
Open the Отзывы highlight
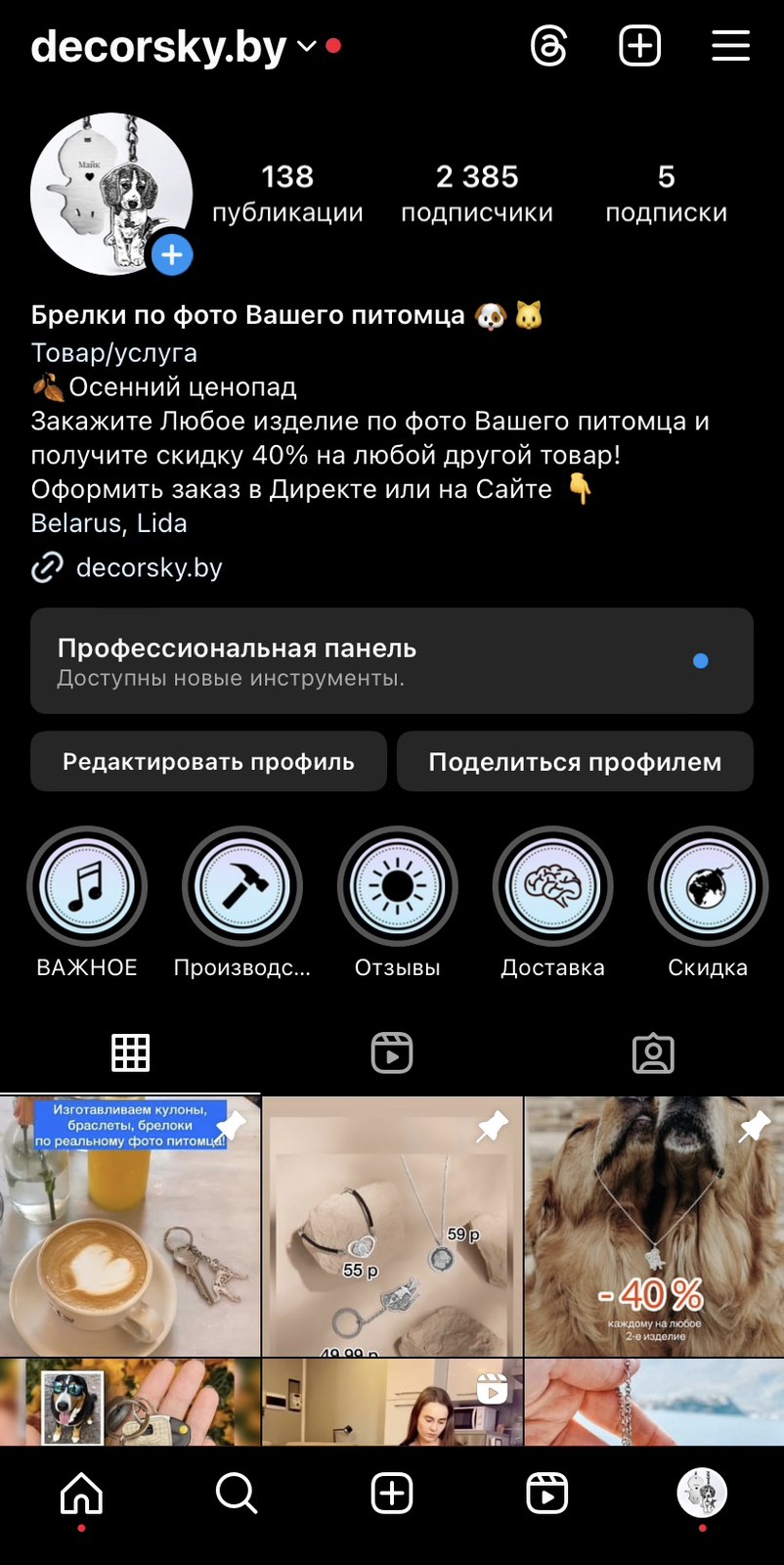(397, 887)
